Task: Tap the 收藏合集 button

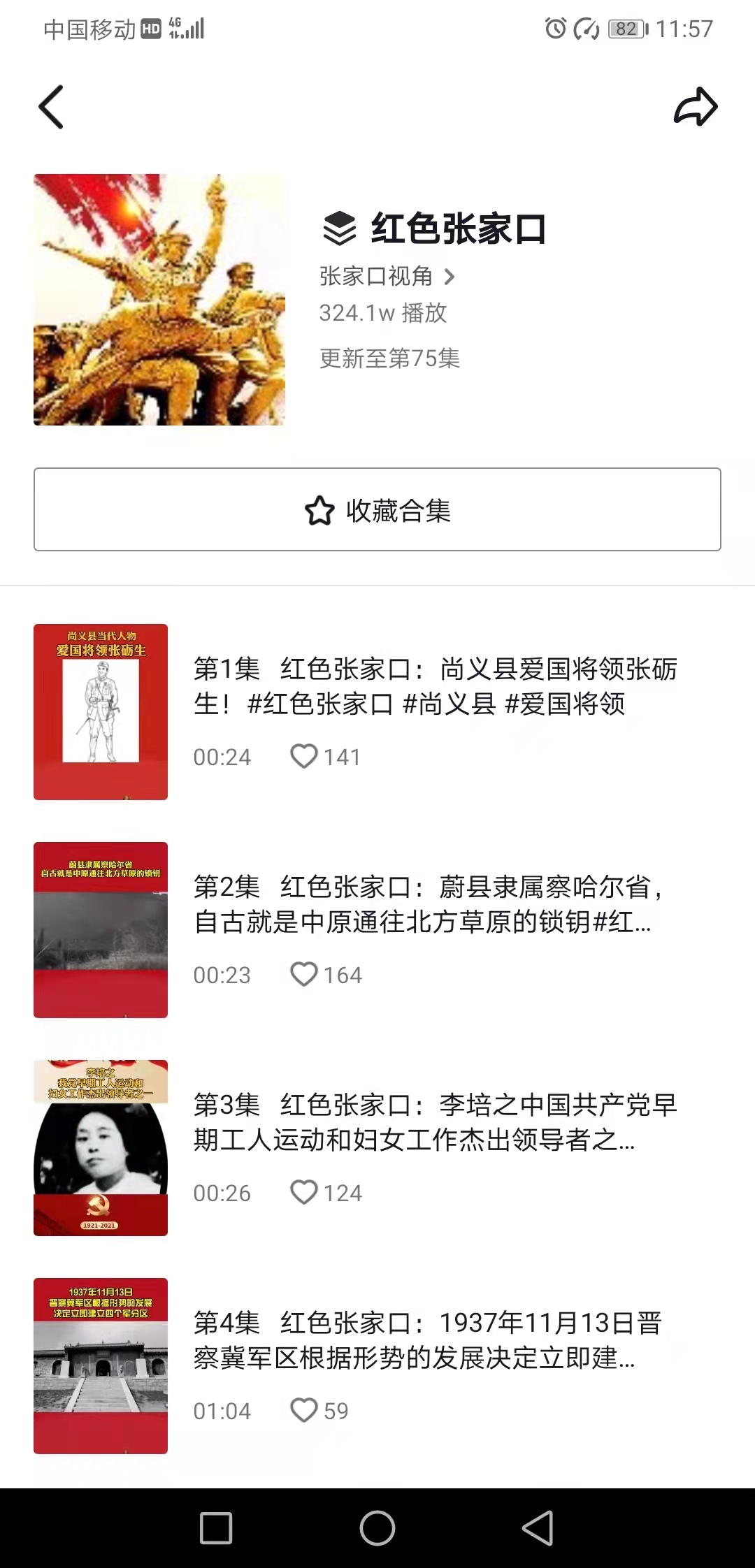Action: pyautogui.click(x=377, y=509)
